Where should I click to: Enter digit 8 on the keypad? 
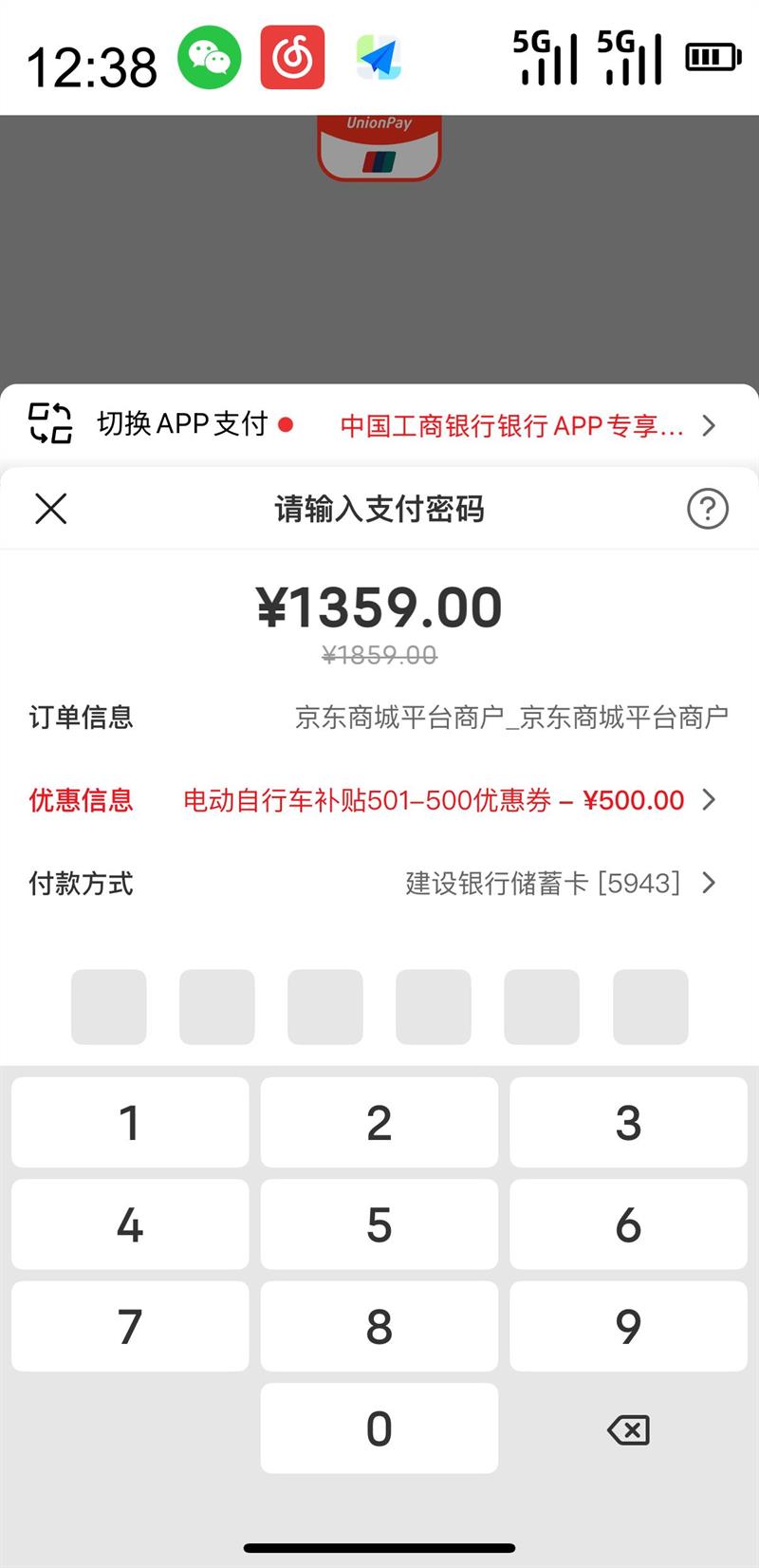pyautogui.click(x=379, y=1326)
